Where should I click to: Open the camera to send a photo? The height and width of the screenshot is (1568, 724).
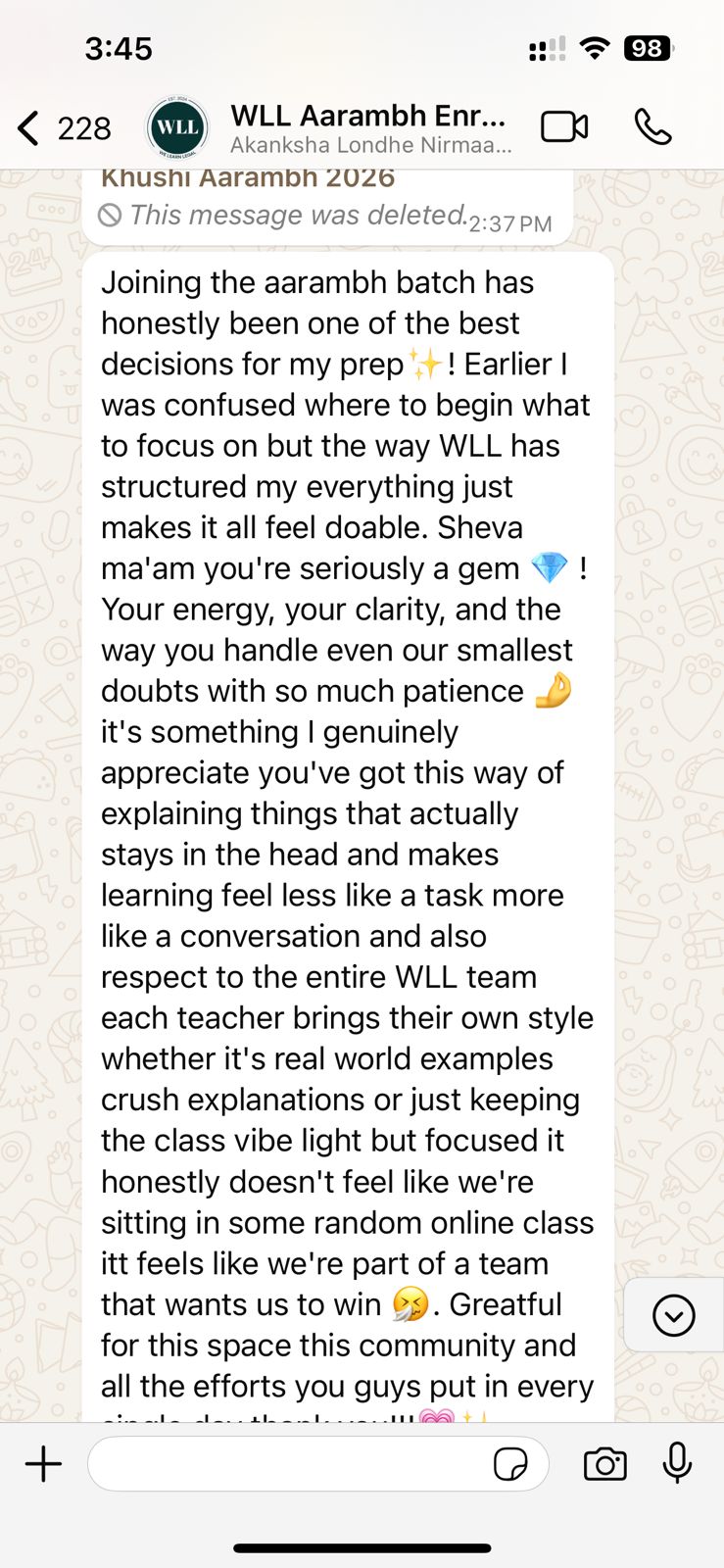[x=604, y=1464]
